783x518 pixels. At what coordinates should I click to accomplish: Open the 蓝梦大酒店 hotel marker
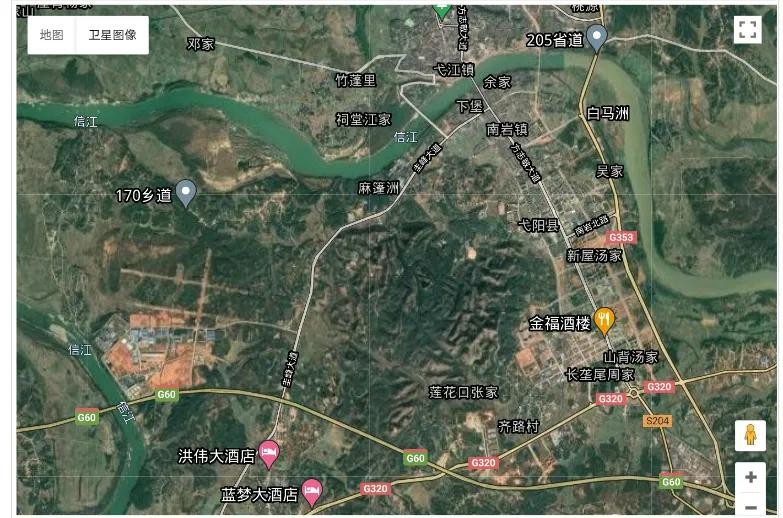pos(311,491)
